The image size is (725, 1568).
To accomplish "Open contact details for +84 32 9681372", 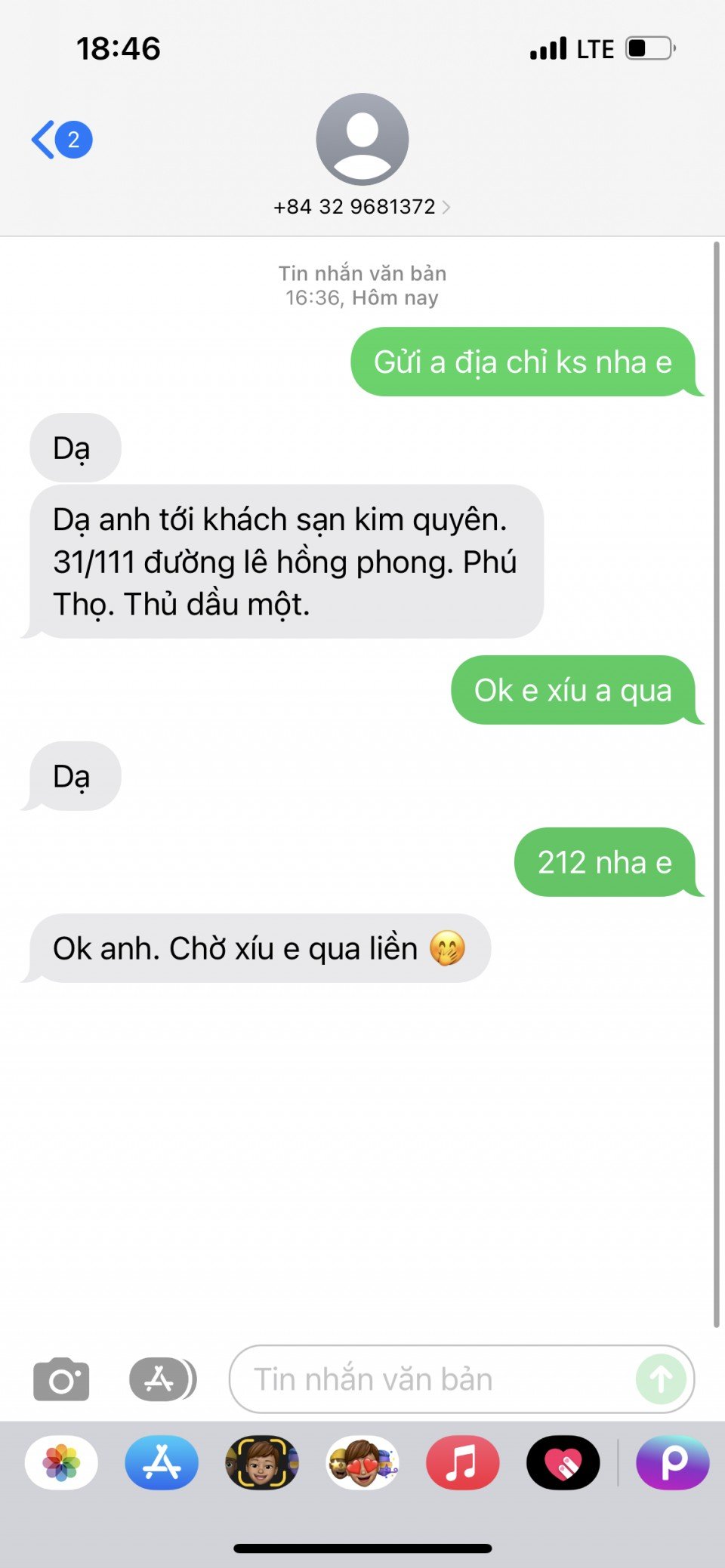I will pos(362,206).
